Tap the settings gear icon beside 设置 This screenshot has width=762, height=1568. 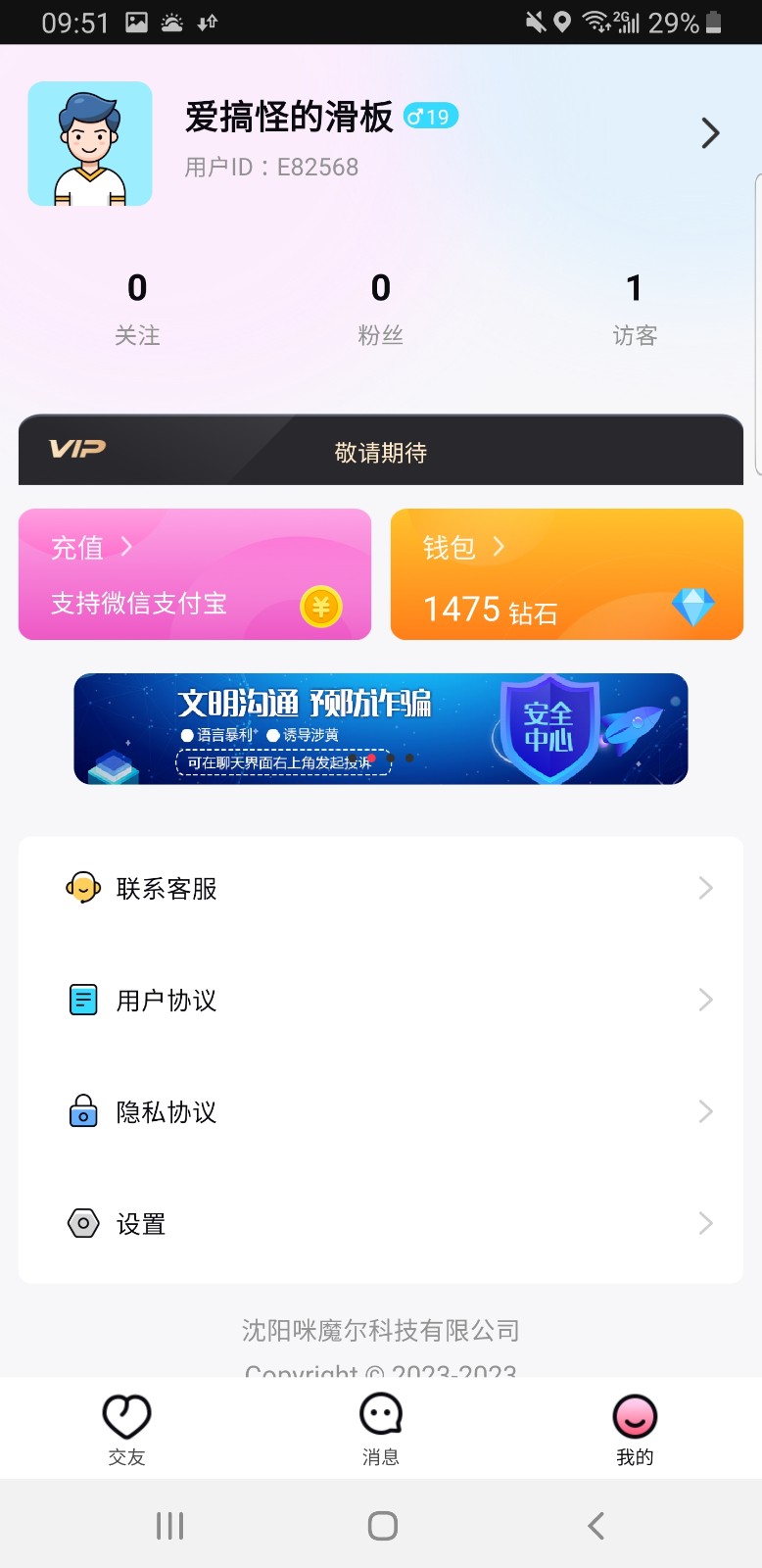coord(83,1223)
